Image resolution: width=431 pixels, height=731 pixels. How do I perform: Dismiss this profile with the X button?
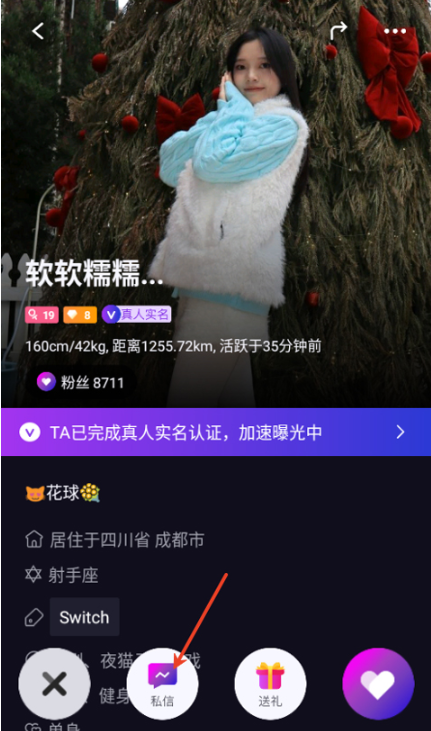[54, 684]
